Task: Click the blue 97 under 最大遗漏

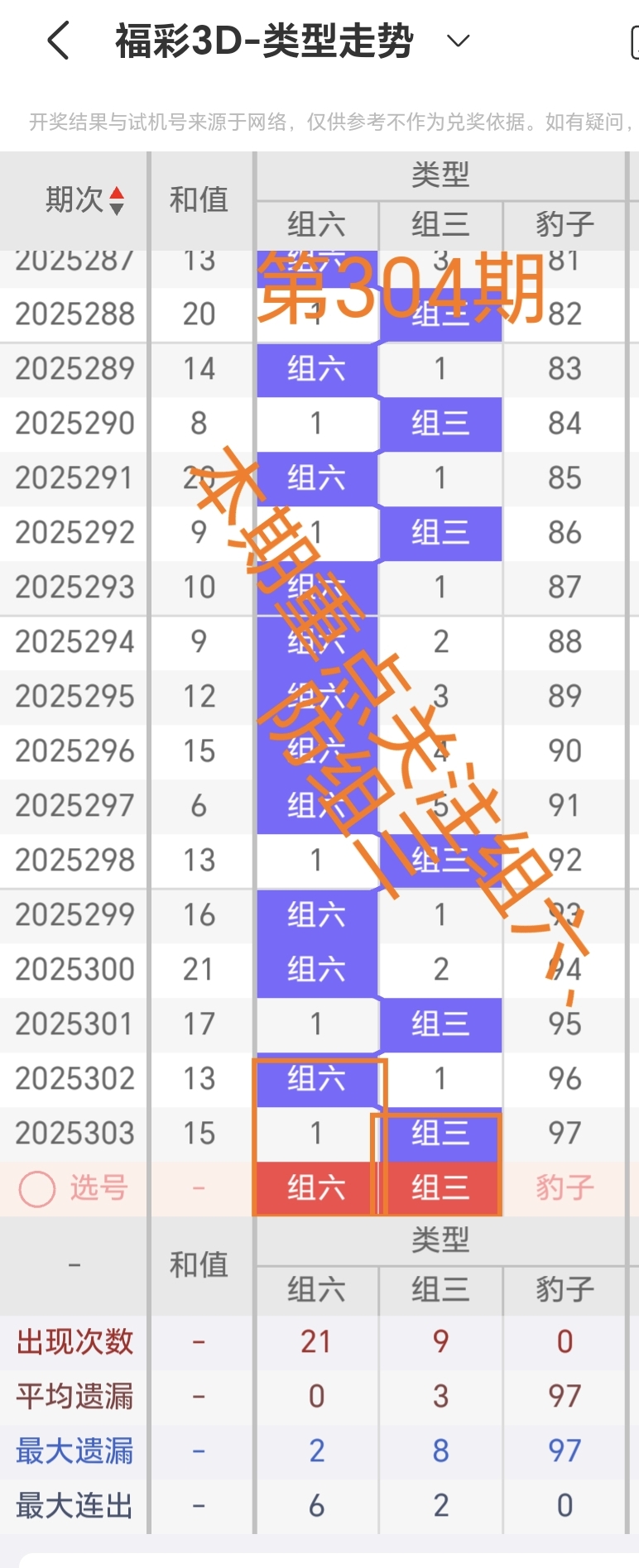Action: point(565,1451)
